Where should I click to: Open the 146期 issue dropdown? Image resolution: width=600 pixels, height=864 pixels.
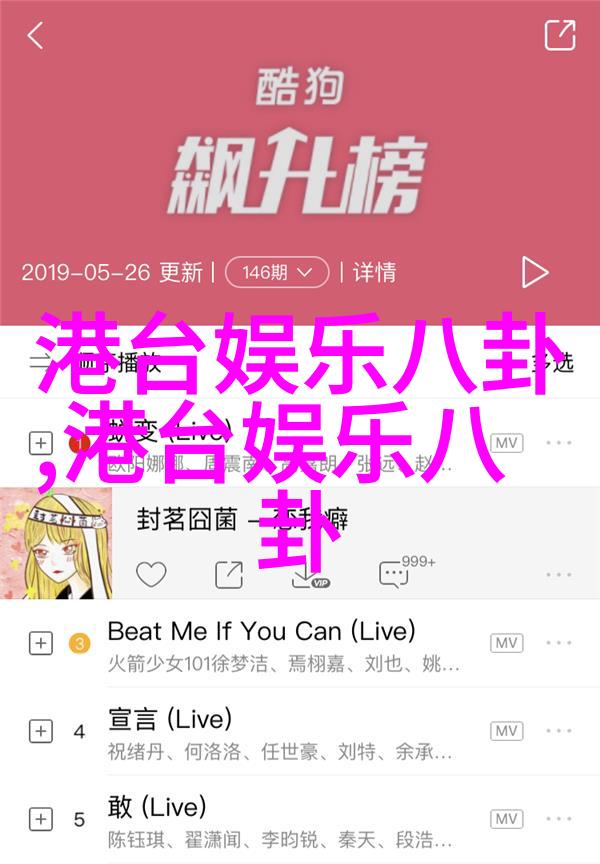point(277,272)
